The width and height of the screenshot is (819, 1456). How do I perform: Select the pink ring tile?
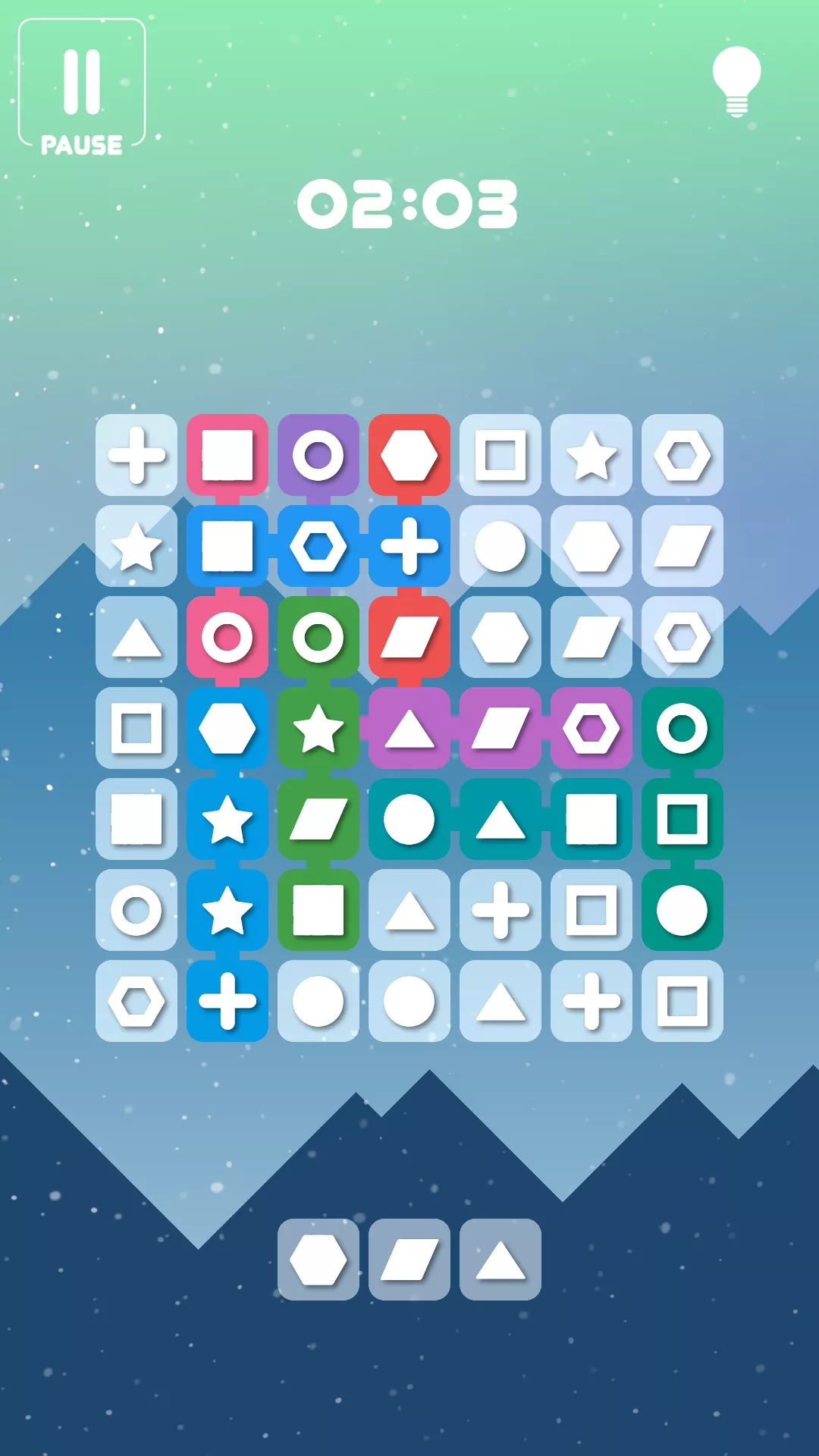(227, 637)
